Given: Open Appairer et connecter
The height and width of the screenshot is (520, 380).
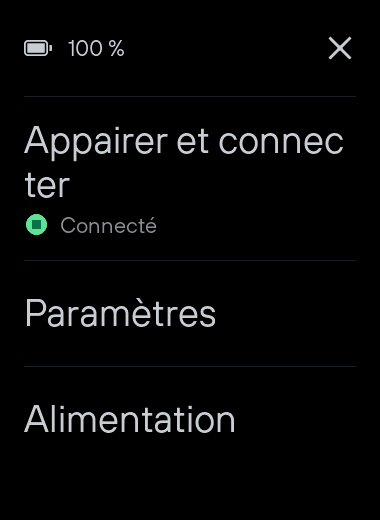Looking at the screenshot, I should pos(190,179).
